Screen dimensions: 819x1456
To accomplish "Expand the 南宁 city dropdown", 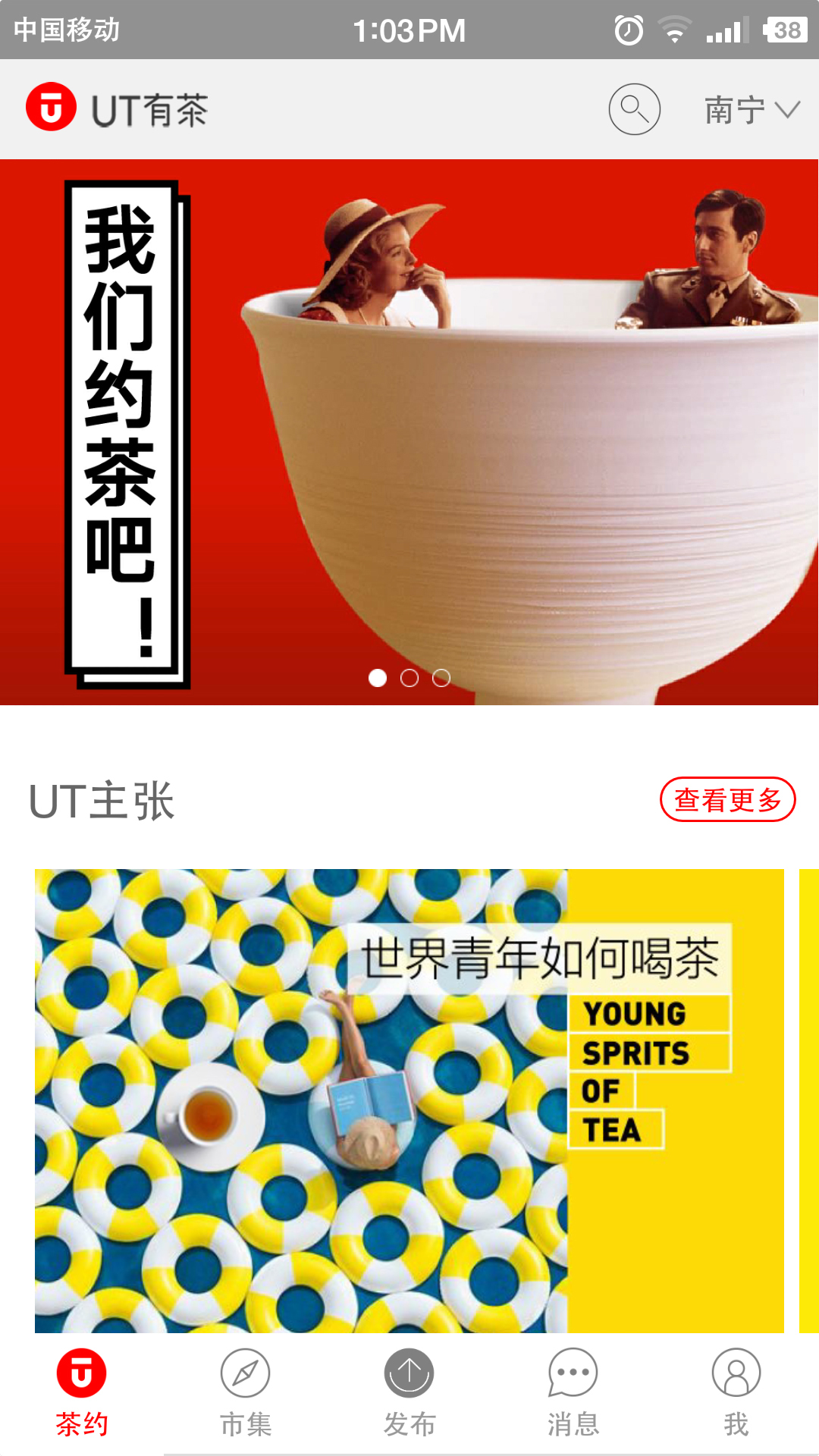I will pyautogui.click(x=751, y=111).
